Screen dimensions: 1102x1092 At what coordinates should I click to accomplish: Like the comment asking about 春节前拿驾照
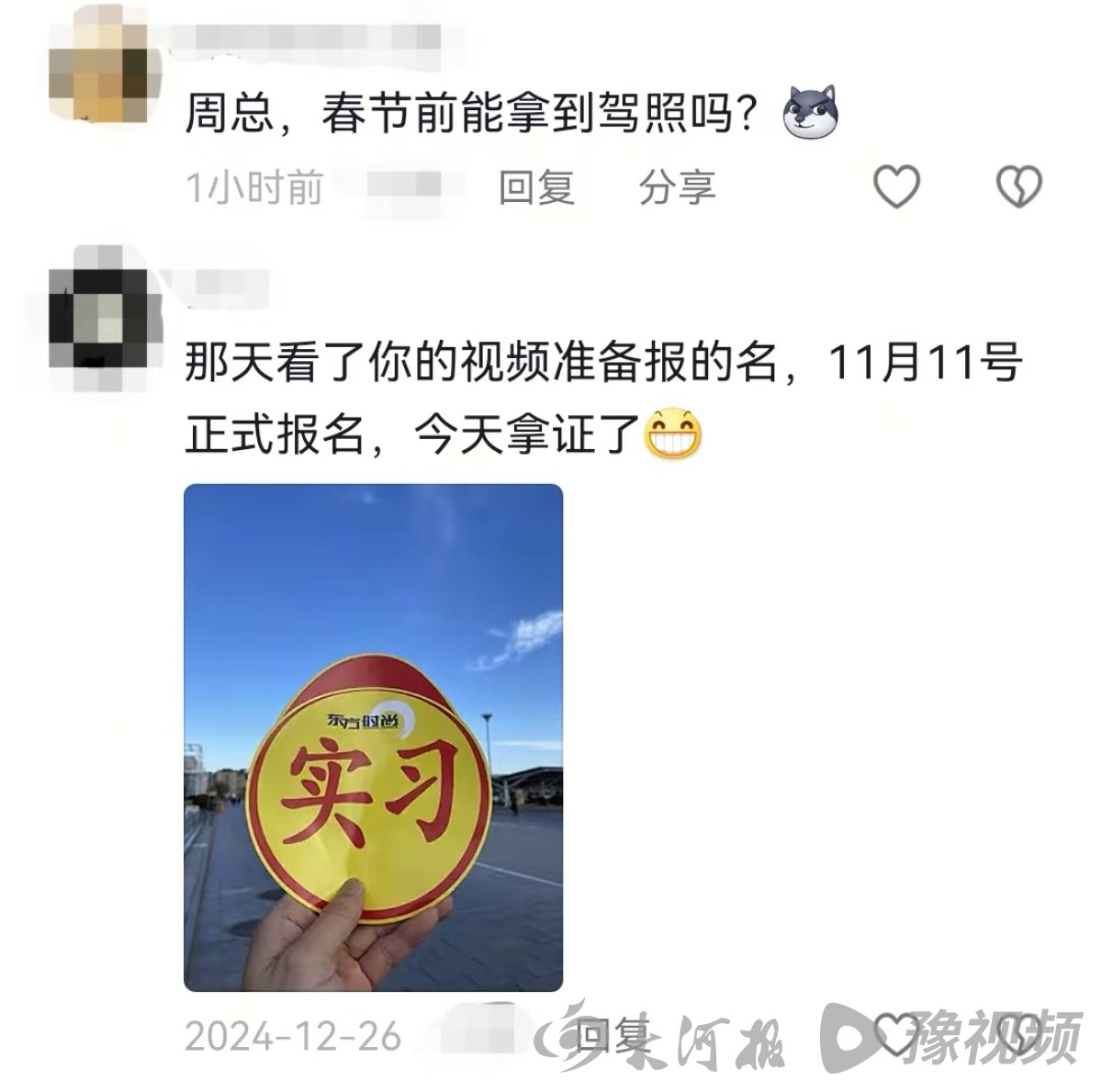coord(895,186)
